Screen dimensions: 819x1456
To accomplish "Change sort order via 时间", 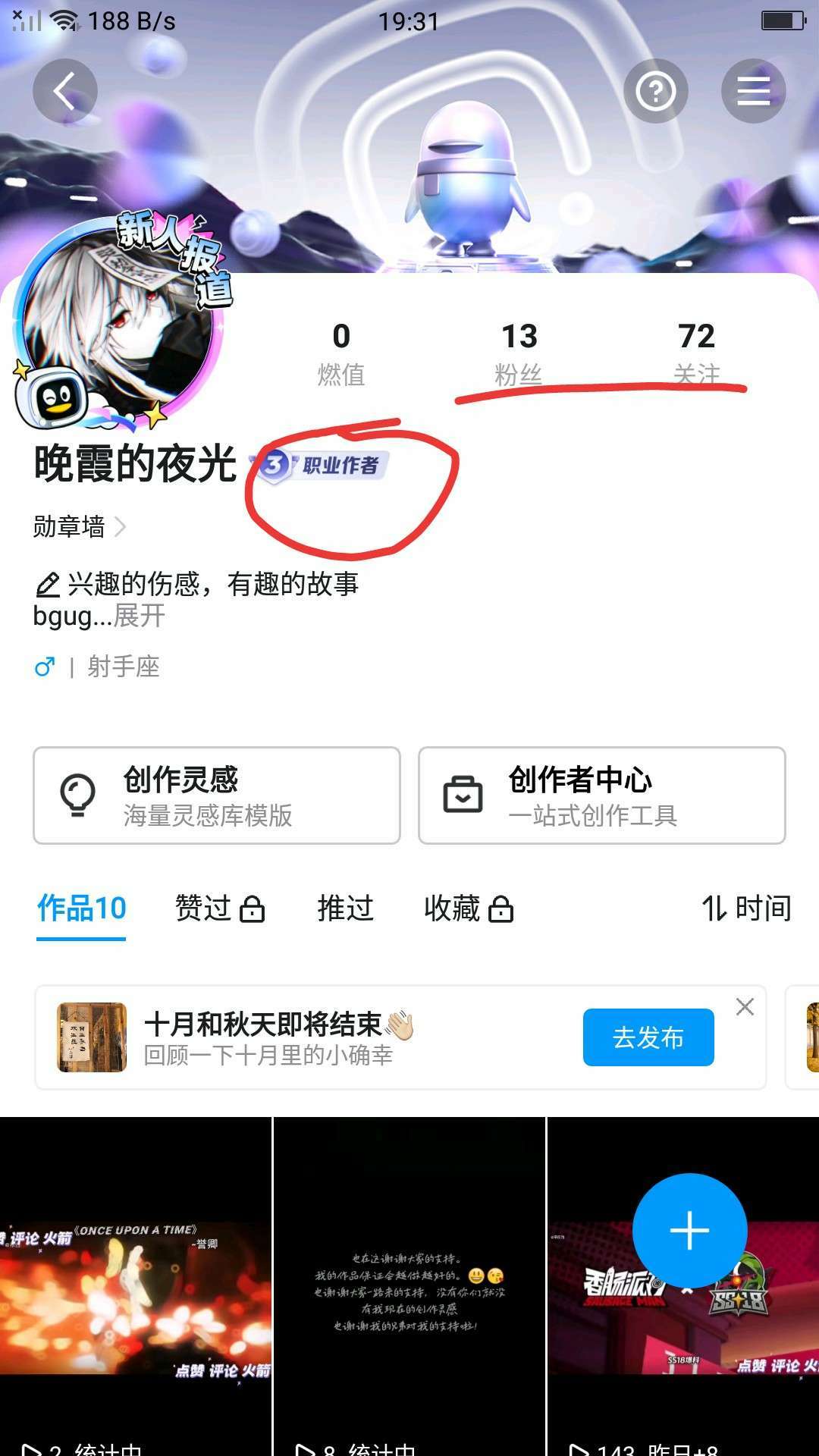I will 747,908.
